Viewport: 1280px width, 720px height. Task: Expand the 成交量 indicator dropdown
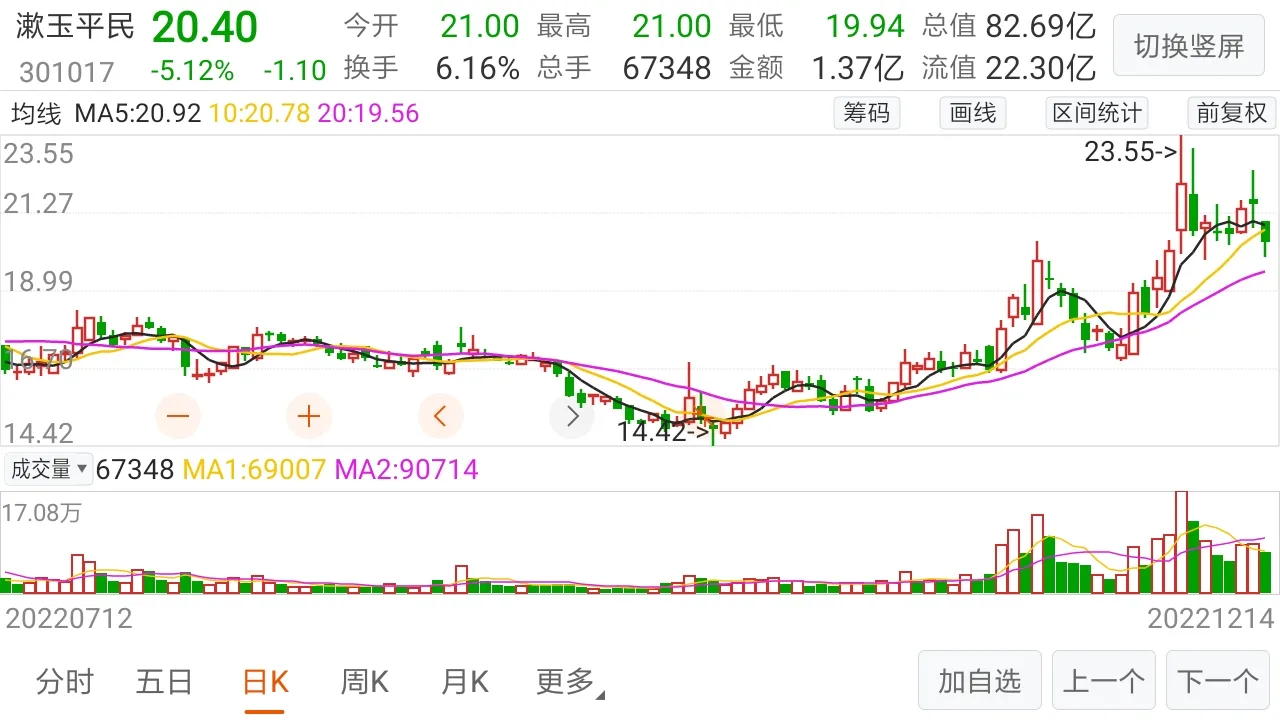point(48,469)
